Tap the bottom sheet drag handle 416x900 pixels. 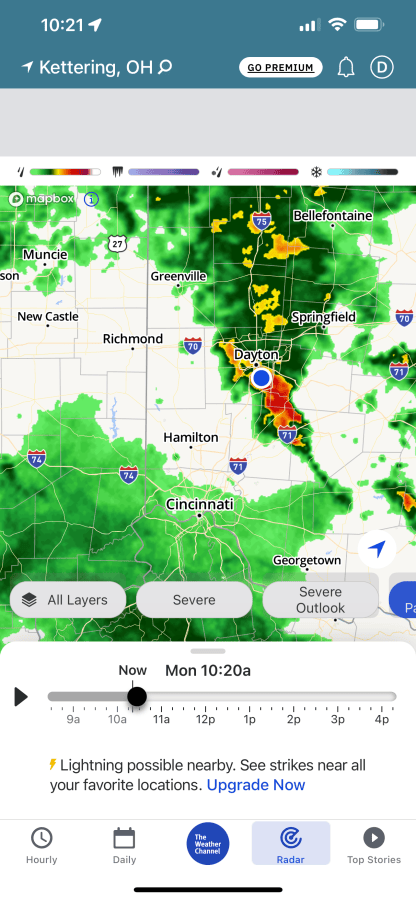pyautogui.click(x=208, y=651)
